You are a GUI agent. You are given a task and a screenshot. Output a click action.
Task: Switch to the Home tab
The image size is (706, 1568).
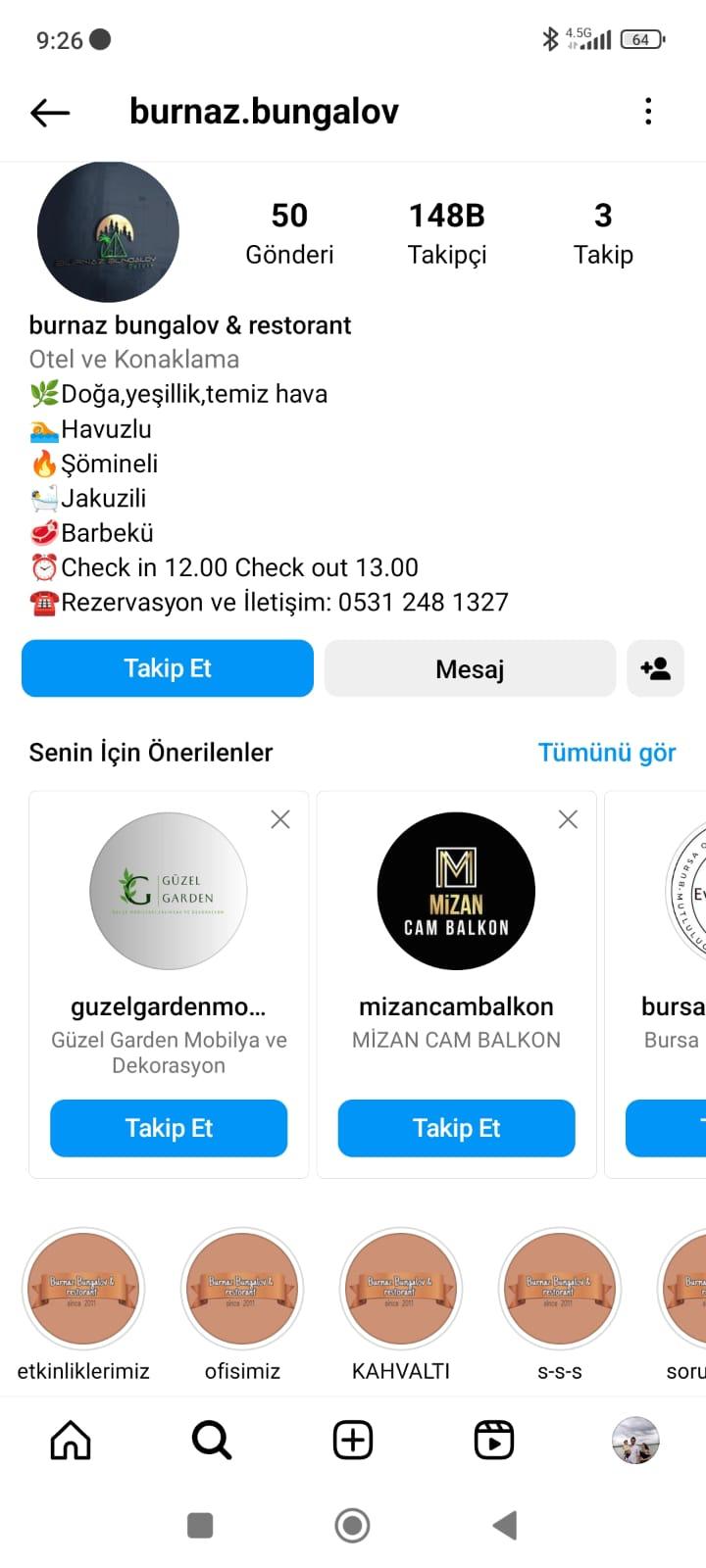click(71, 1441)
